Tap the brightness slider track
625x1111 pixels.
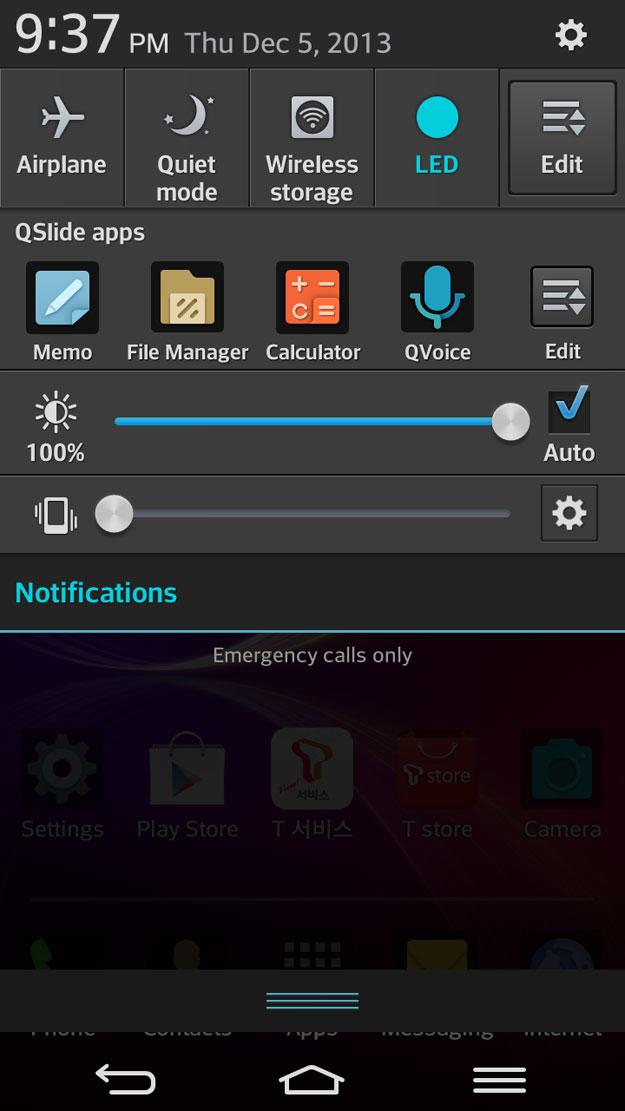[312, 422]
